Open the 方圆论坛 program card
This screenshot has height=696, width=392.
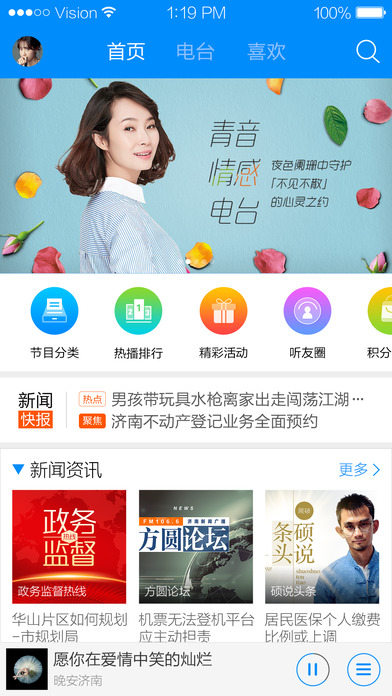[196, 546]
